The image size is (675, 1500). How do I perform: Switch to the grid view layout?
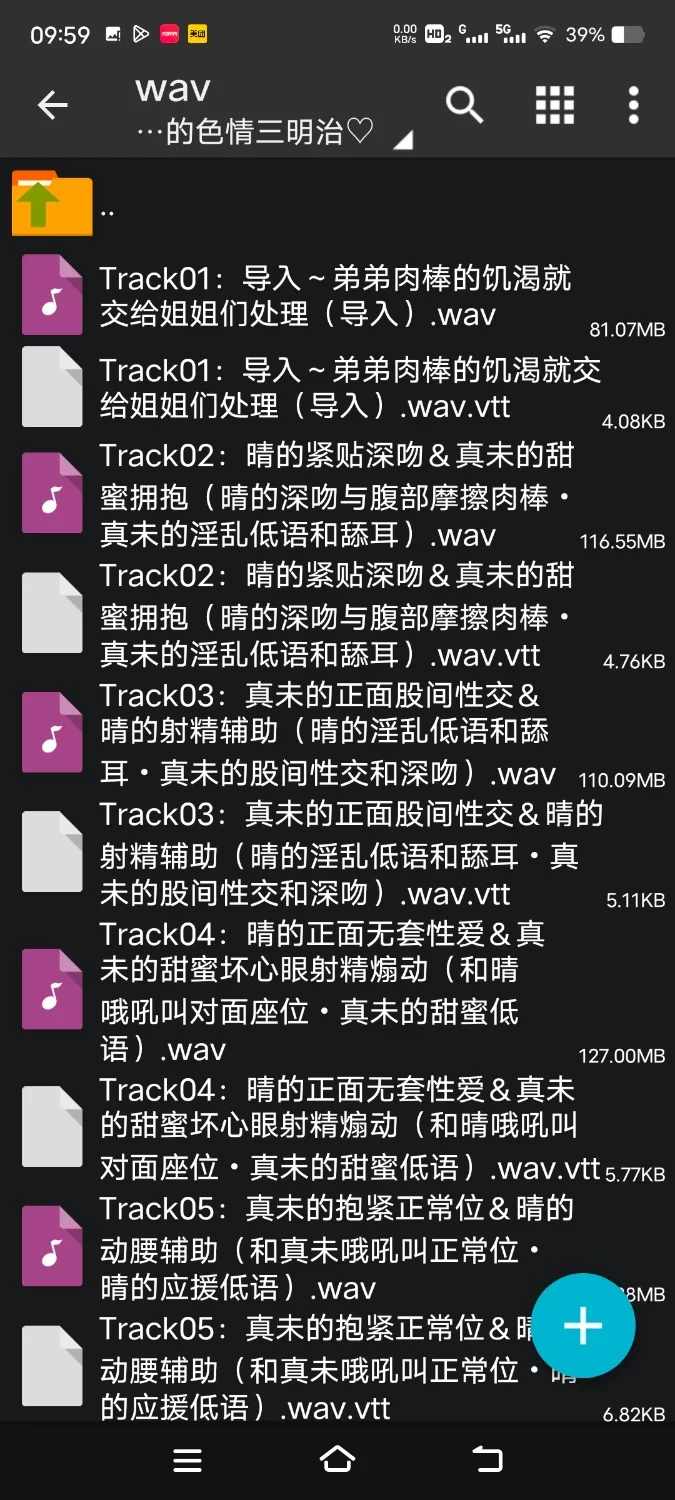[x=555, y=105]
